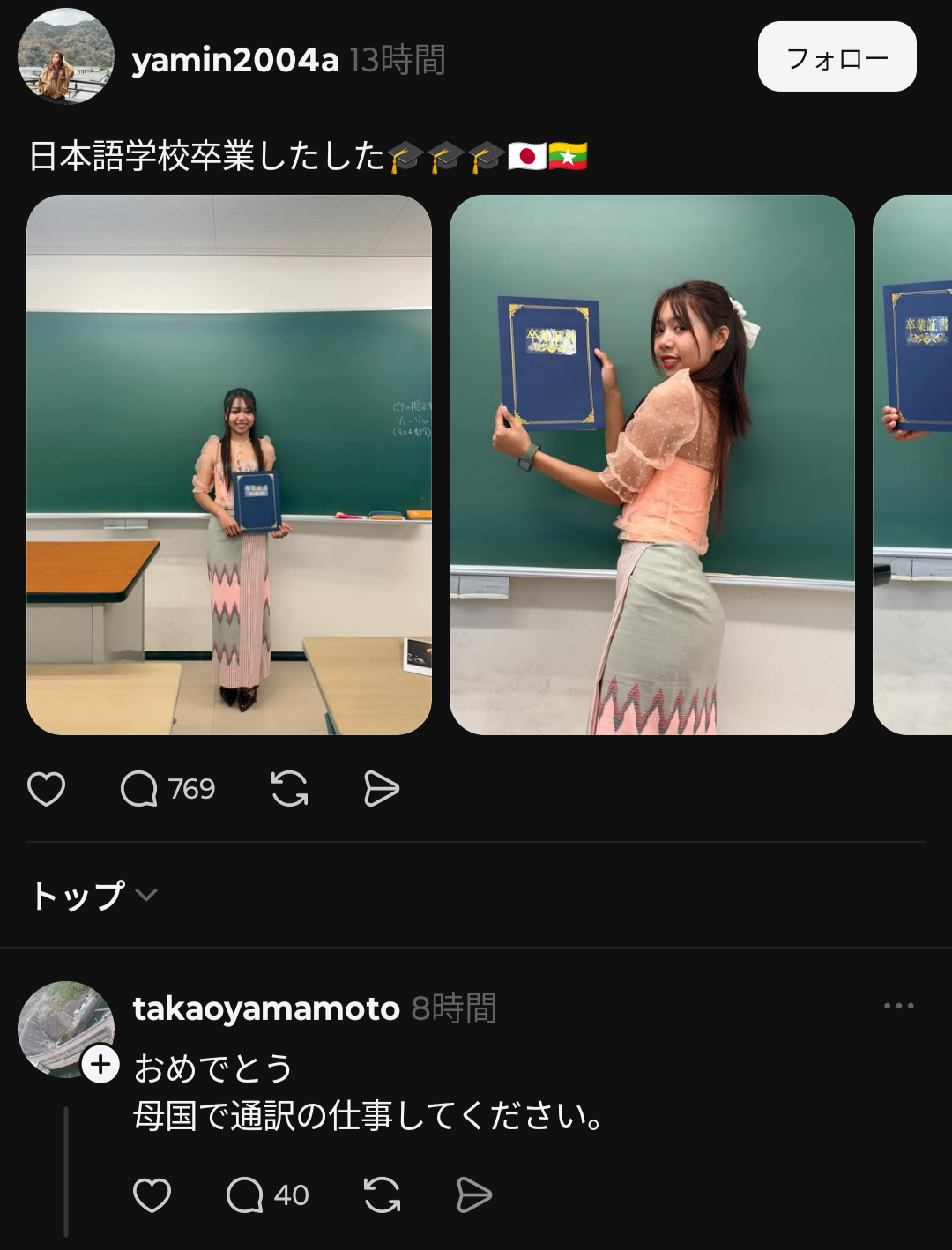Viewport: 952px width, 1250px height.
Task: Open yamin2004a's profile picture
Action: tap(66, 56)
